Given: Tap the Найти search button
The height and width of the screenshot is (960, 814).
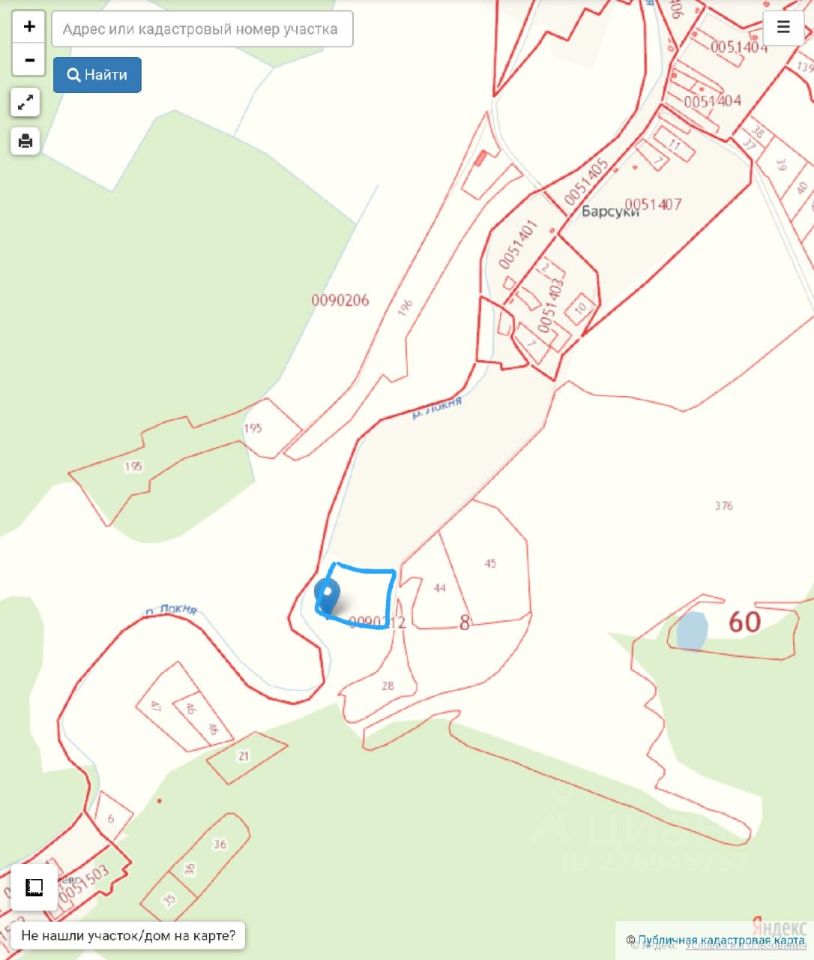Looking at the screenshot, I should pos(97,75).
